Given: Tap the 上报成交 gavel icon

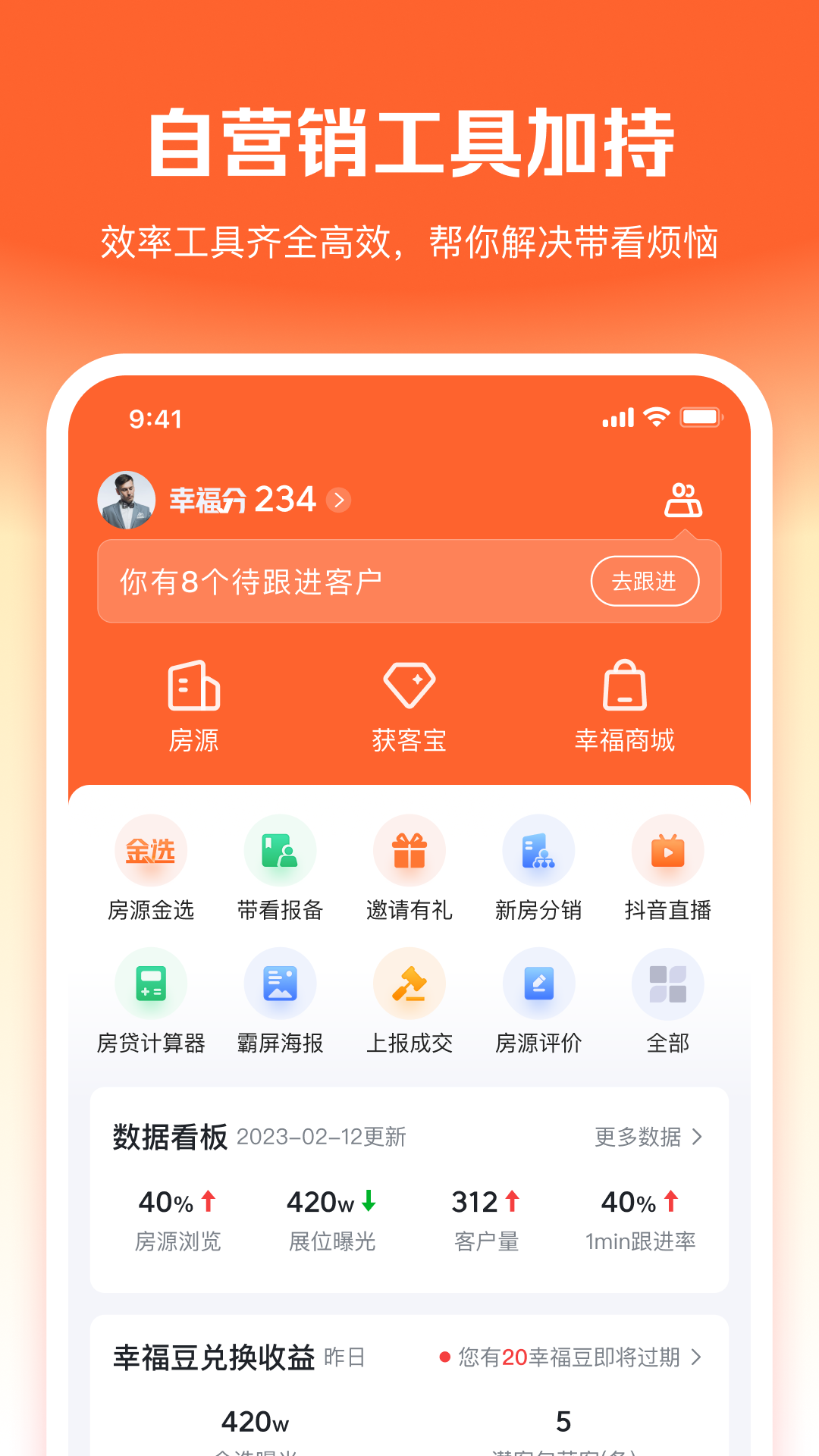Looking at the screenshot, I should pos(409,983).
